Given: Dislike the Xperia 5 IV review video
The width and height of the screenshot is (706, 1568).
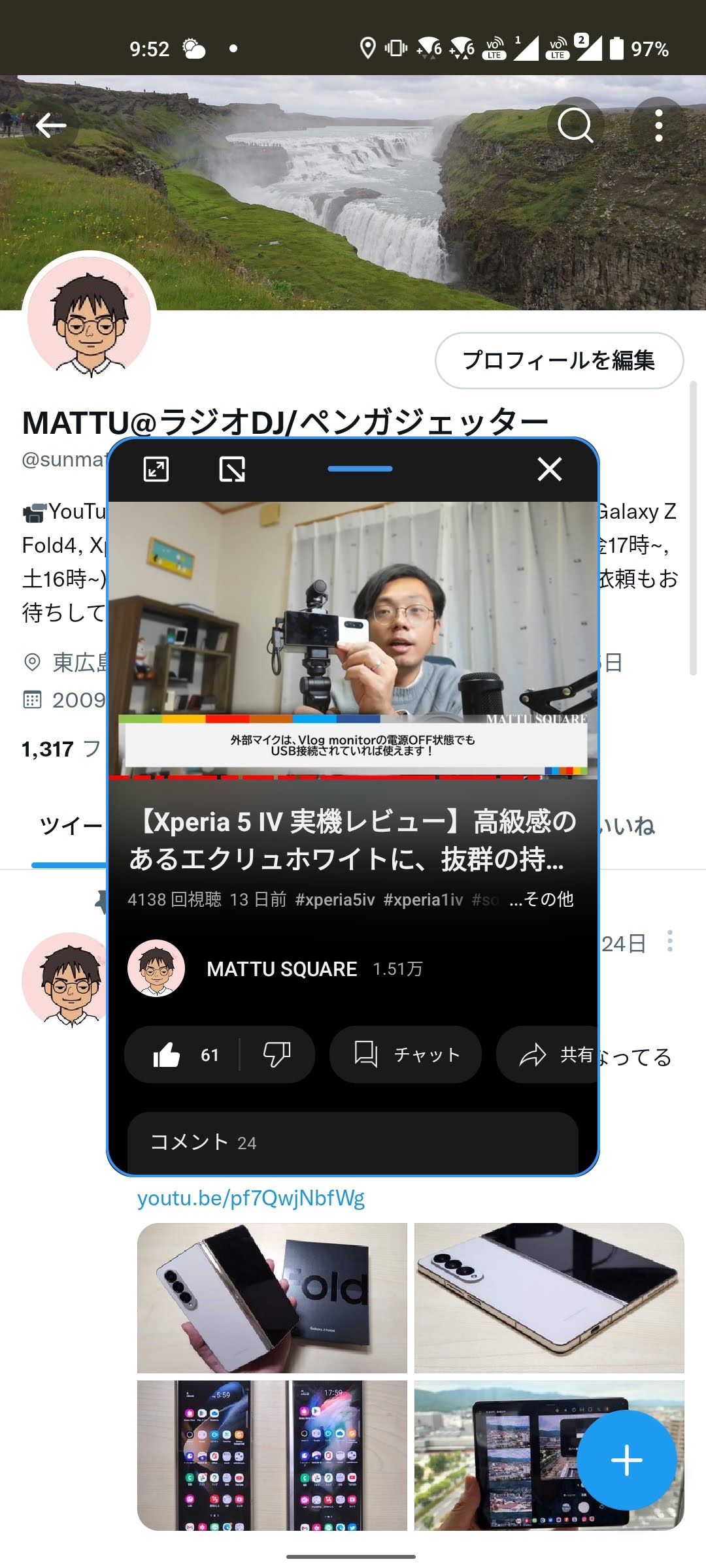Looking at the screenshot, I should tap(277, 1054).
